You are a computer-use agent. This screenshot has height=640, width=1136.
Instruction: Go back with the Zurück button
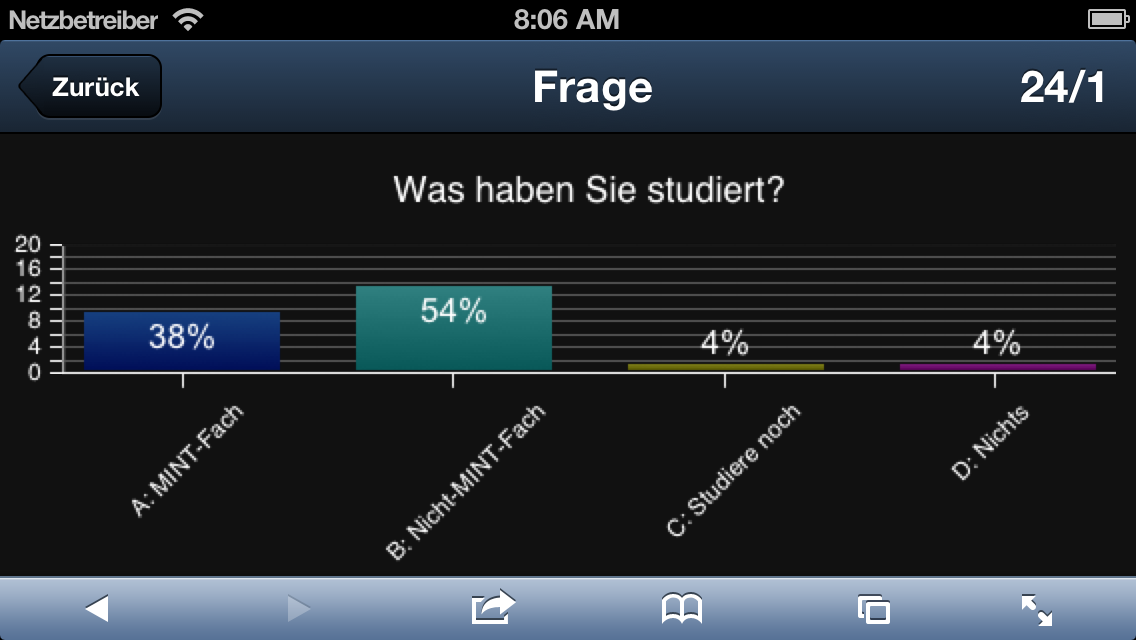(92, 87)
